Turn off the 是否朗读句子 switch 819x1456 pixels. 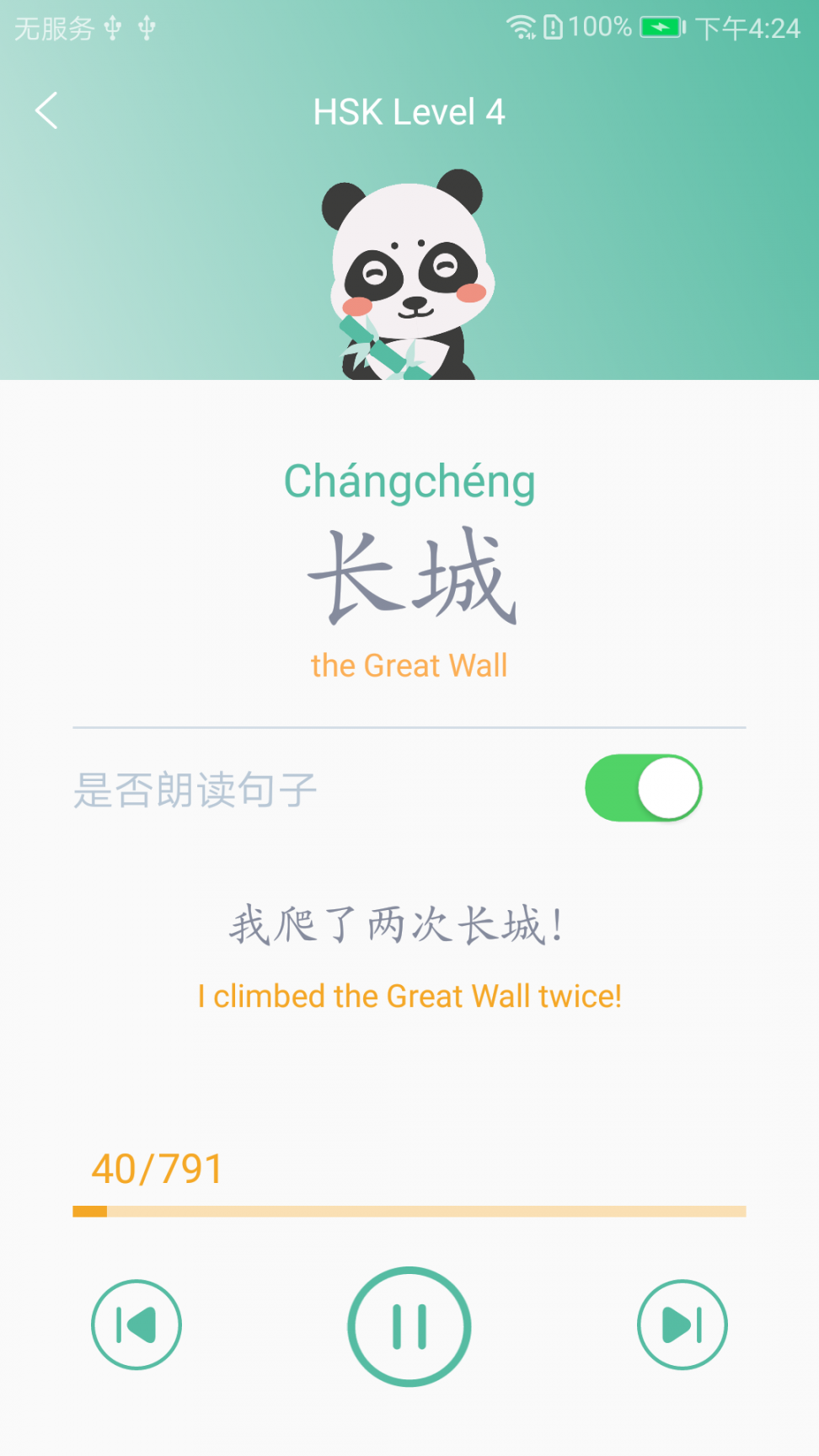(x=643, y=788)
